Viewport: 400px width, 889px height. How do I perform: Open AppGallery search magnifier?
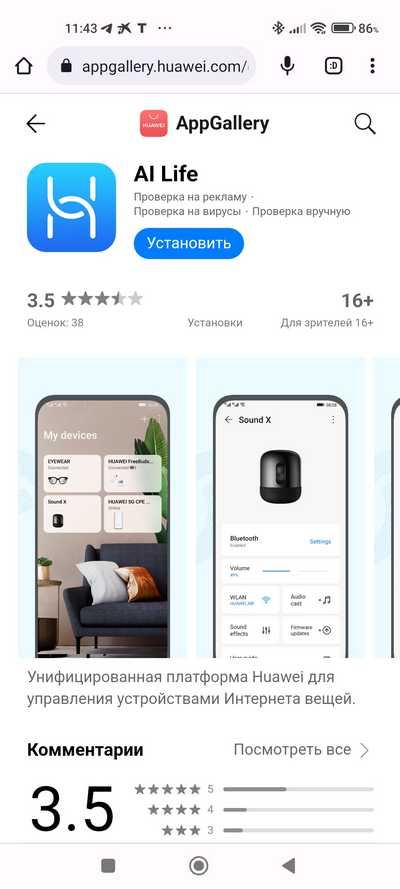point(365,124)
